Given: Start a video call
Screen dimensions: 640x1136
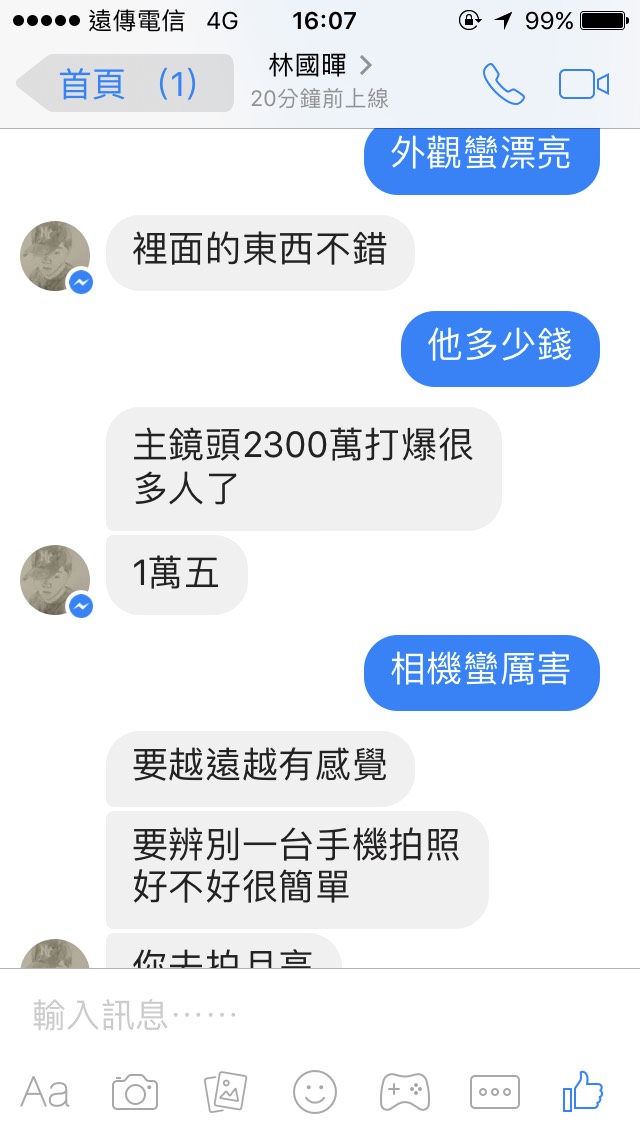Looking at the screenshot, I should tap(583, 84).
